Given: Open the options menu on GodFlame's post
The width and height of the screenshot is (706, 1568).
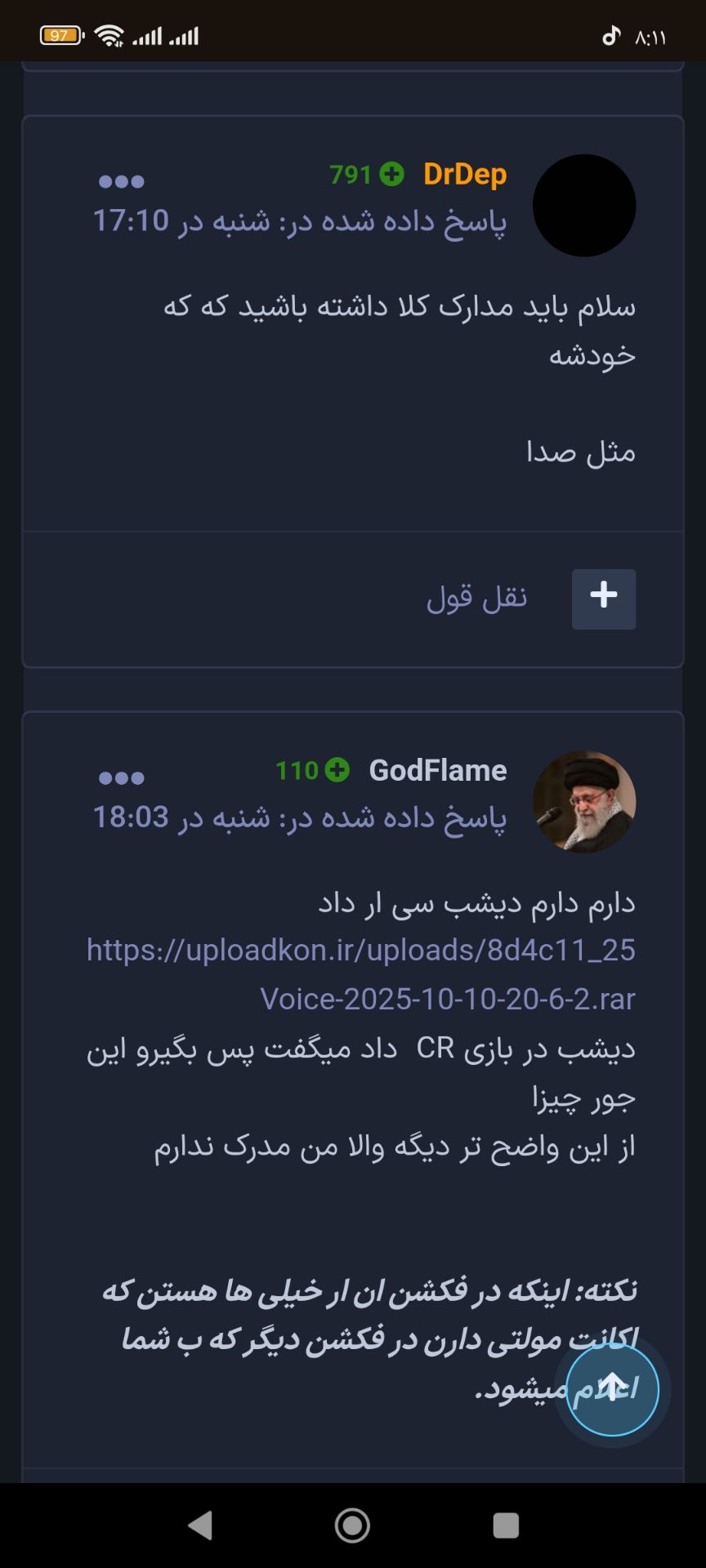Looking at the screenshot, I should coord(121,777).
